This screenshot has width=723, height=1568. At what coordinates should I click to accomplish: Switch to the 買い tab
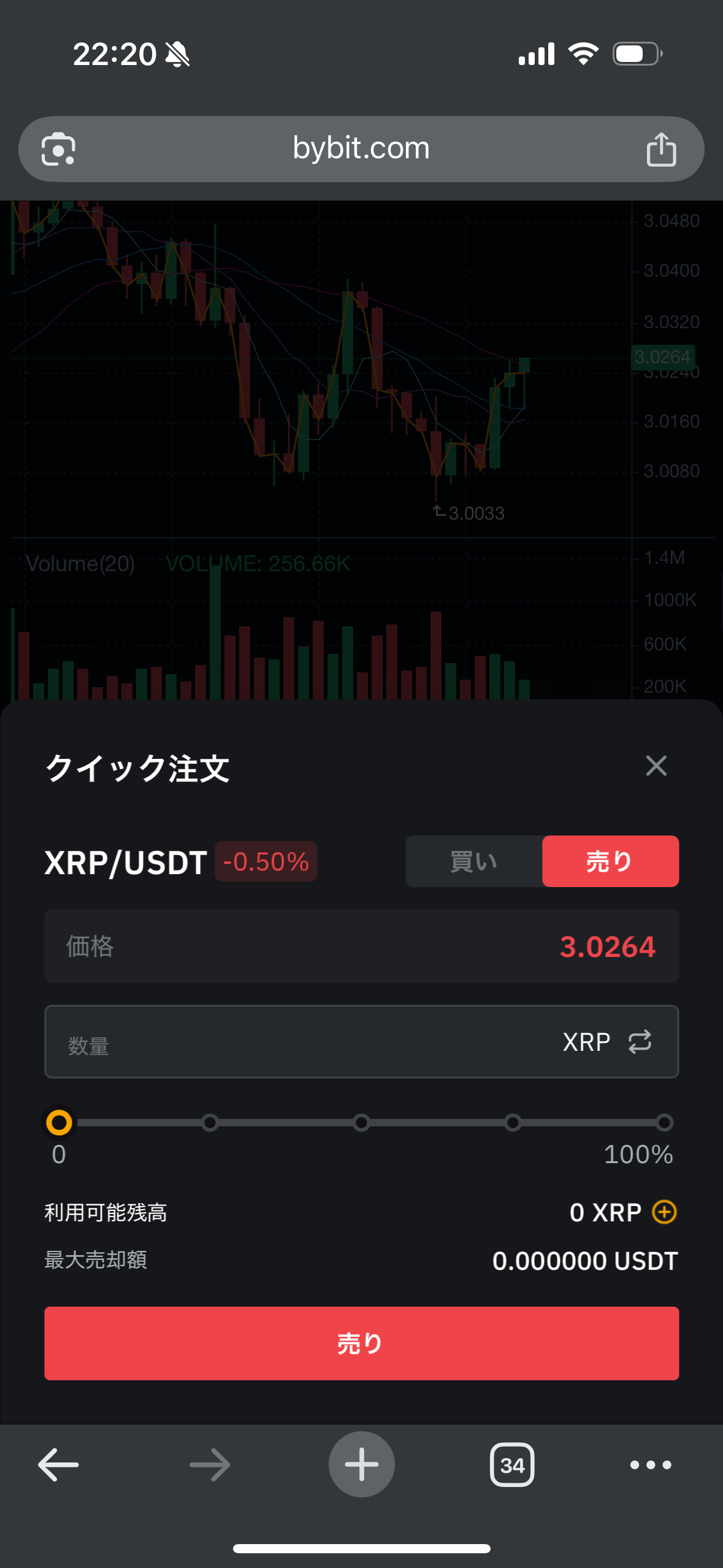tap(474, 861)
